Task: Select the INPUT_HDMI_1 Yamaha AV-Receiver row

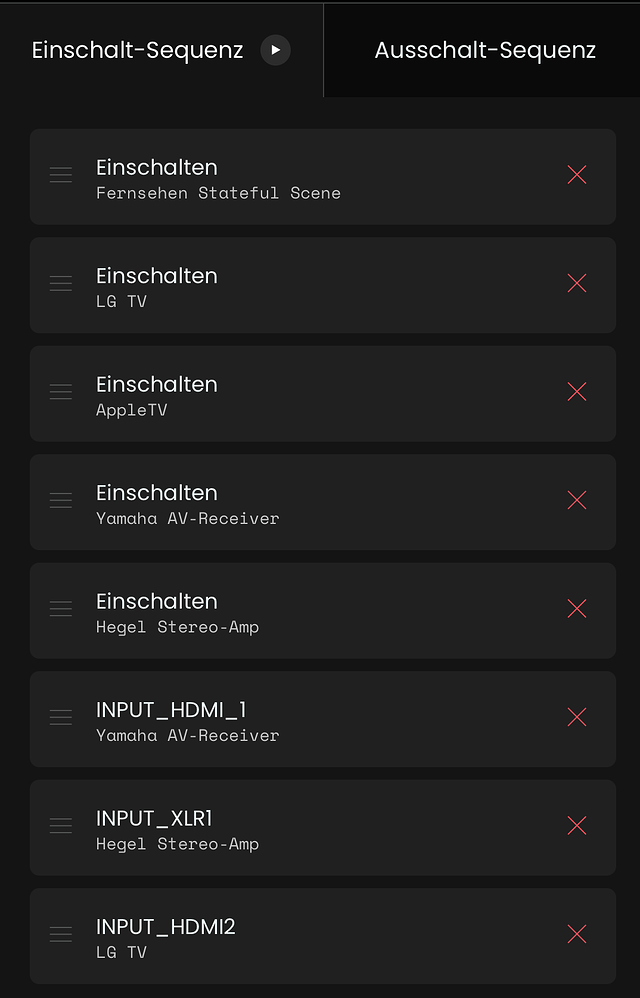Action: tap(300, 720)
